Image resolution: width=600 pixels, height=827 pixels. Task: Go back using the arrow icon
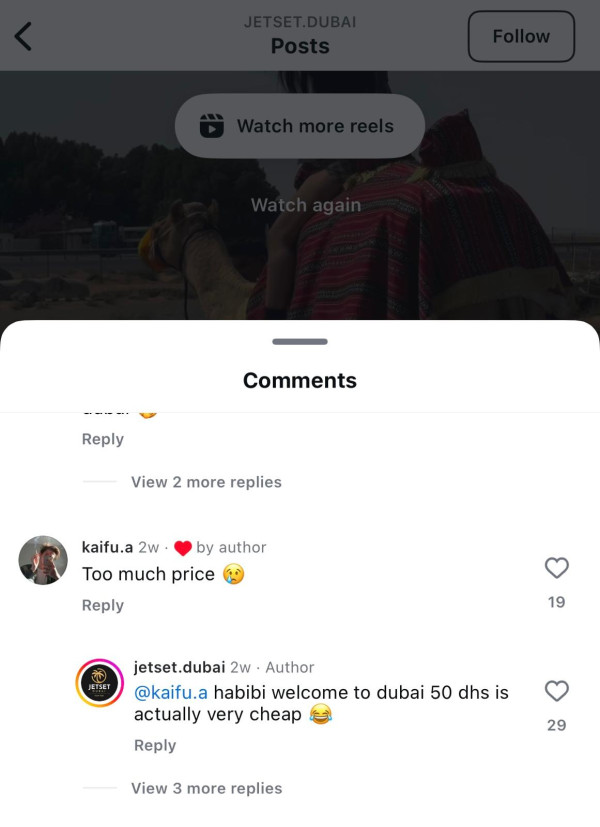23,37
